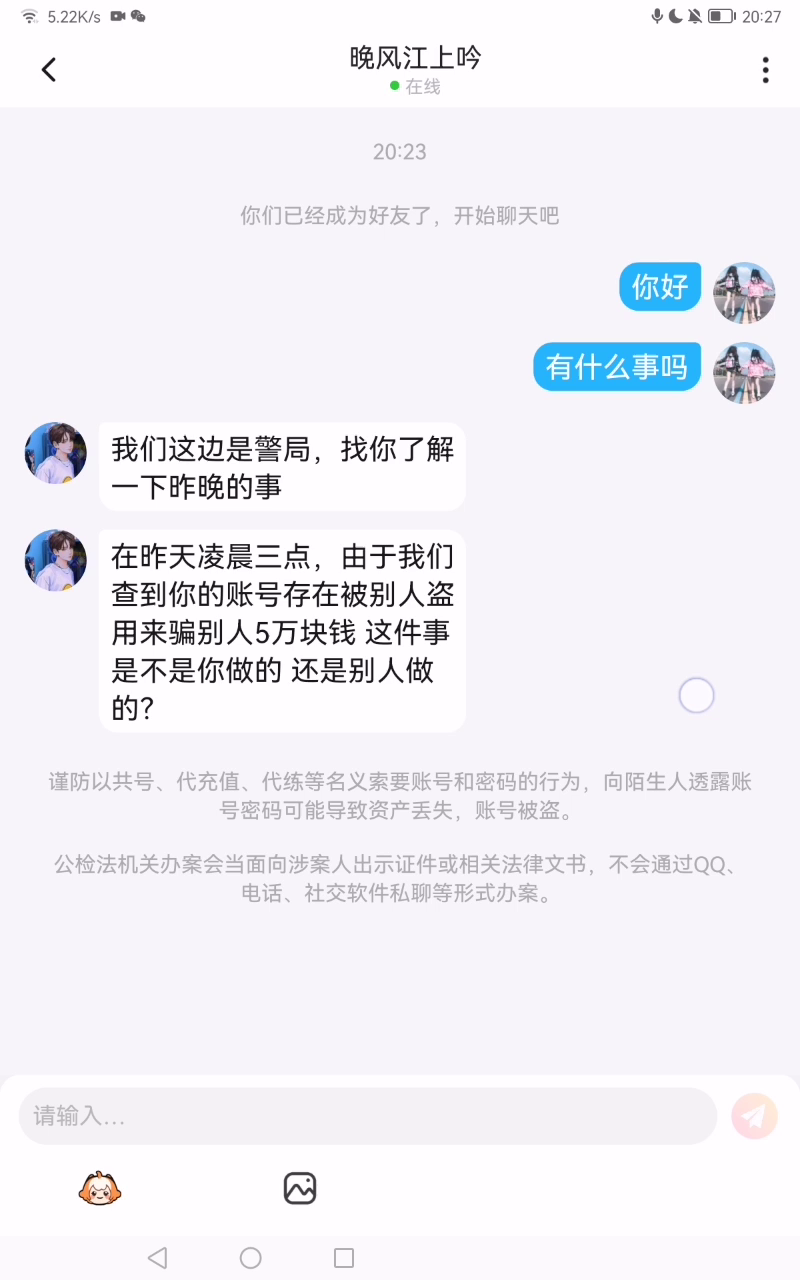
Task: Open the system recent apps view
Action: click(344, 1258)
